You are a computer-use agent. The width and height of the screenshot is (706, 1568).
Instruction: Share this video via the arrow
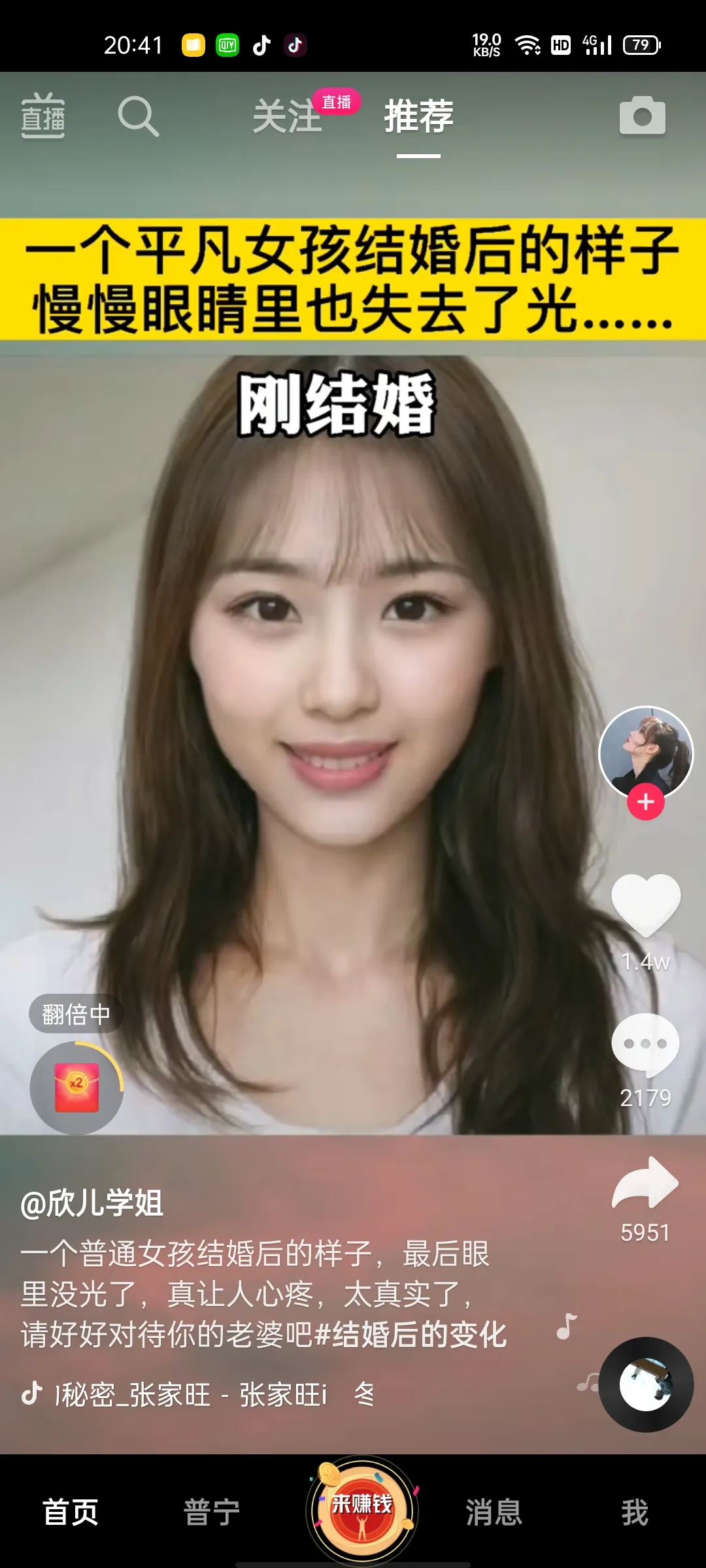coord(645,1183)
